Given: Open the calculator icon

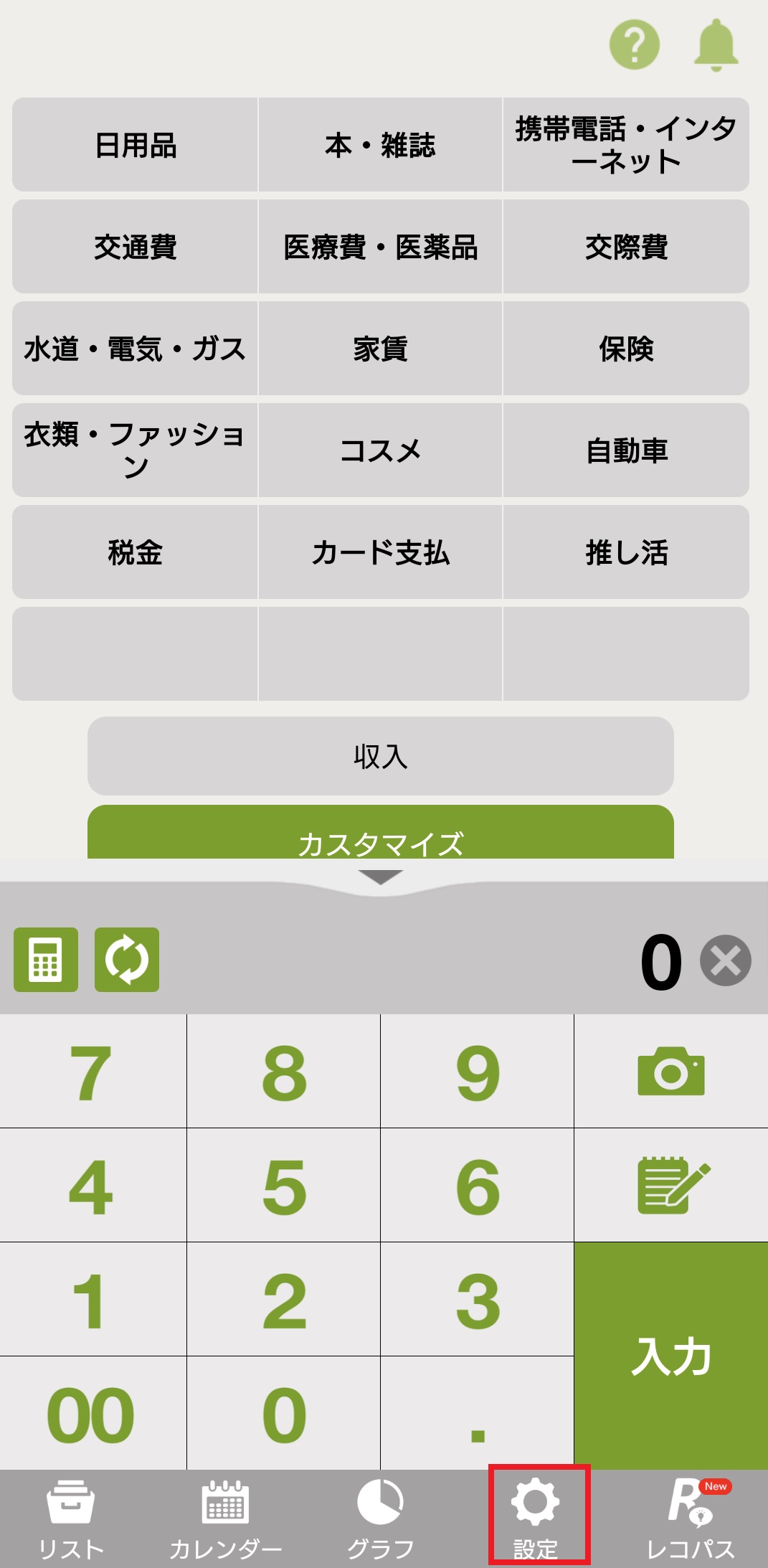Looking at the screenshot, I should [46, 960].
